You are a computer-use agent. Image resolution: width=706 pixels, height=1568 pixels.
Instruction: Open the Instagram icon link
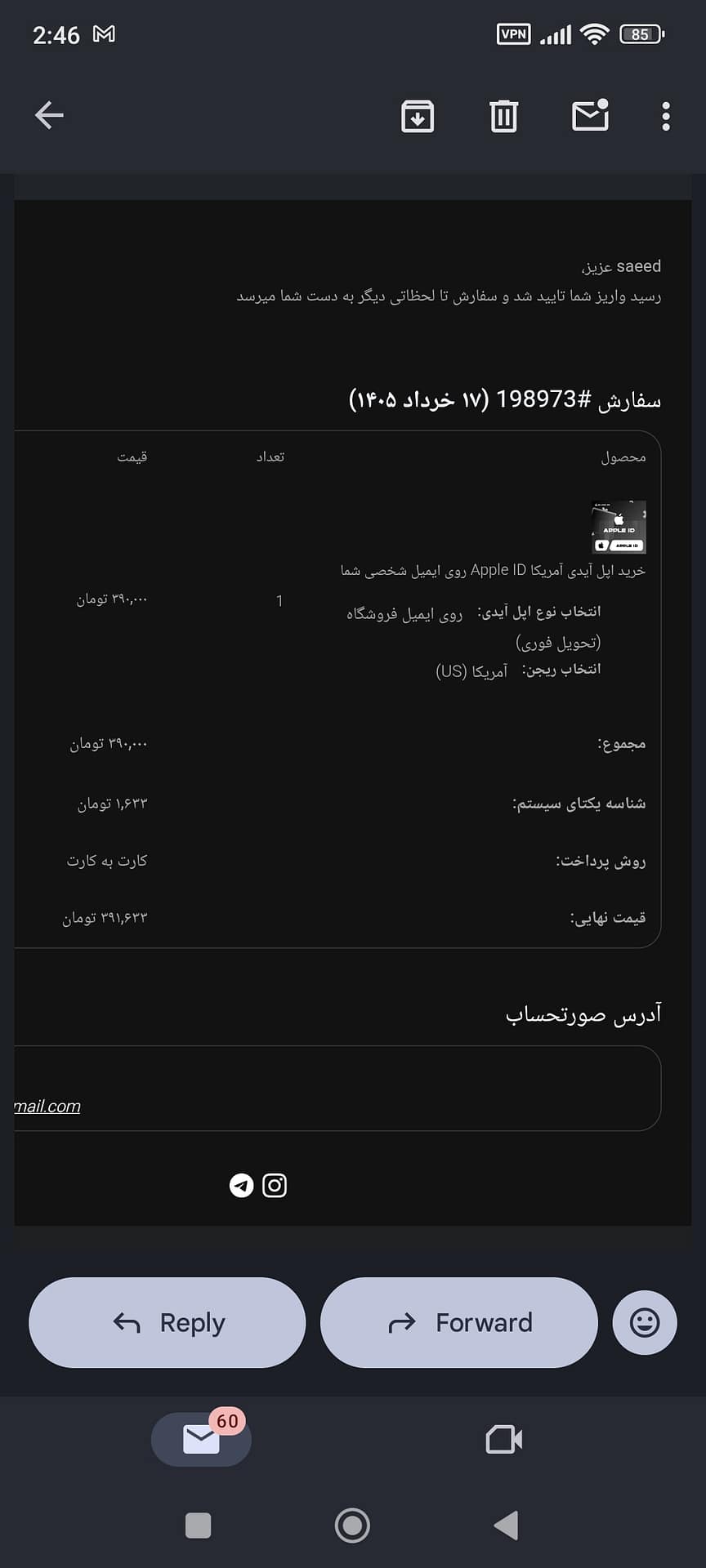pyautogui.click(x=275, y=1185)
